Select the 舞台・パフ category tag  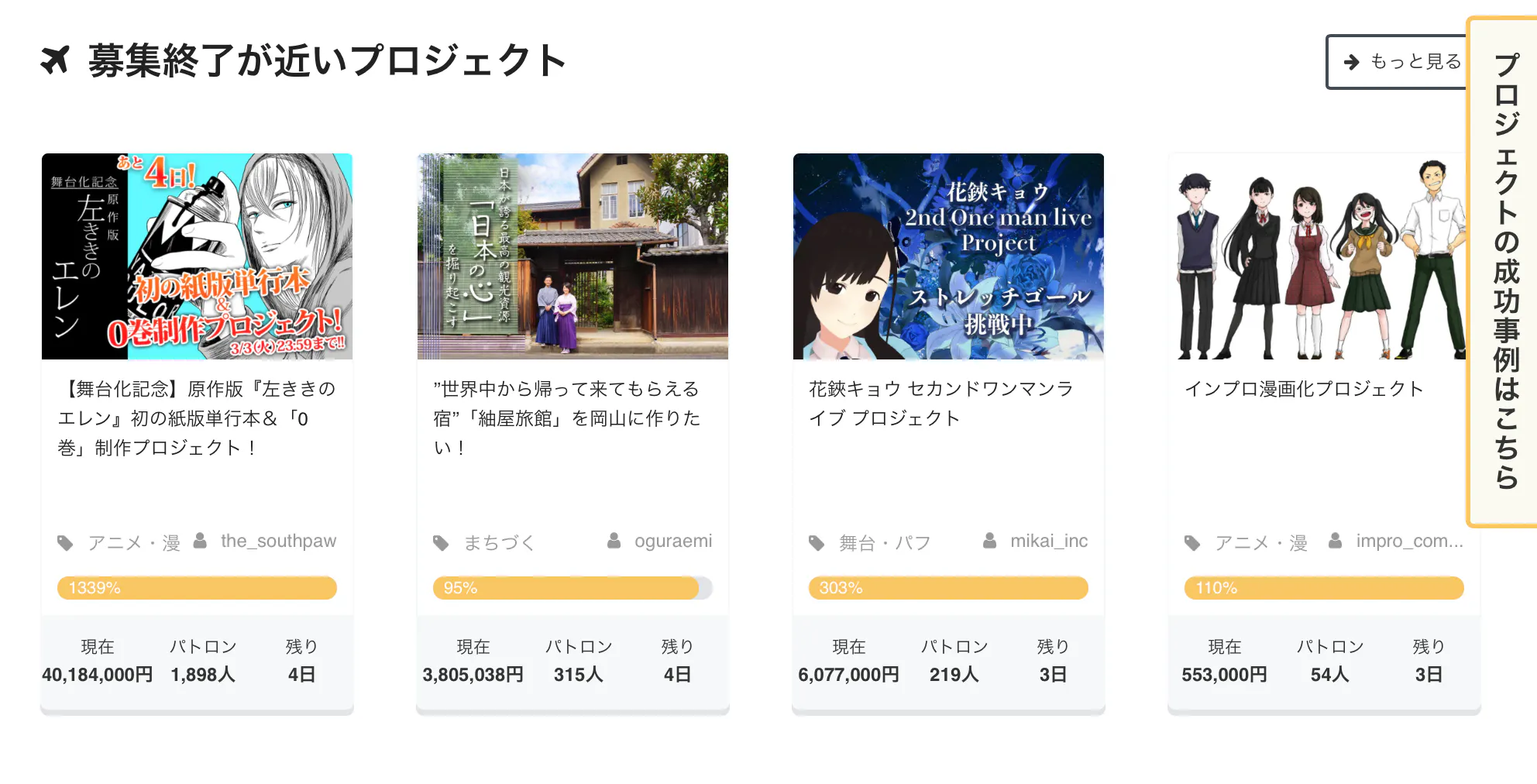[x=884, y=543]
